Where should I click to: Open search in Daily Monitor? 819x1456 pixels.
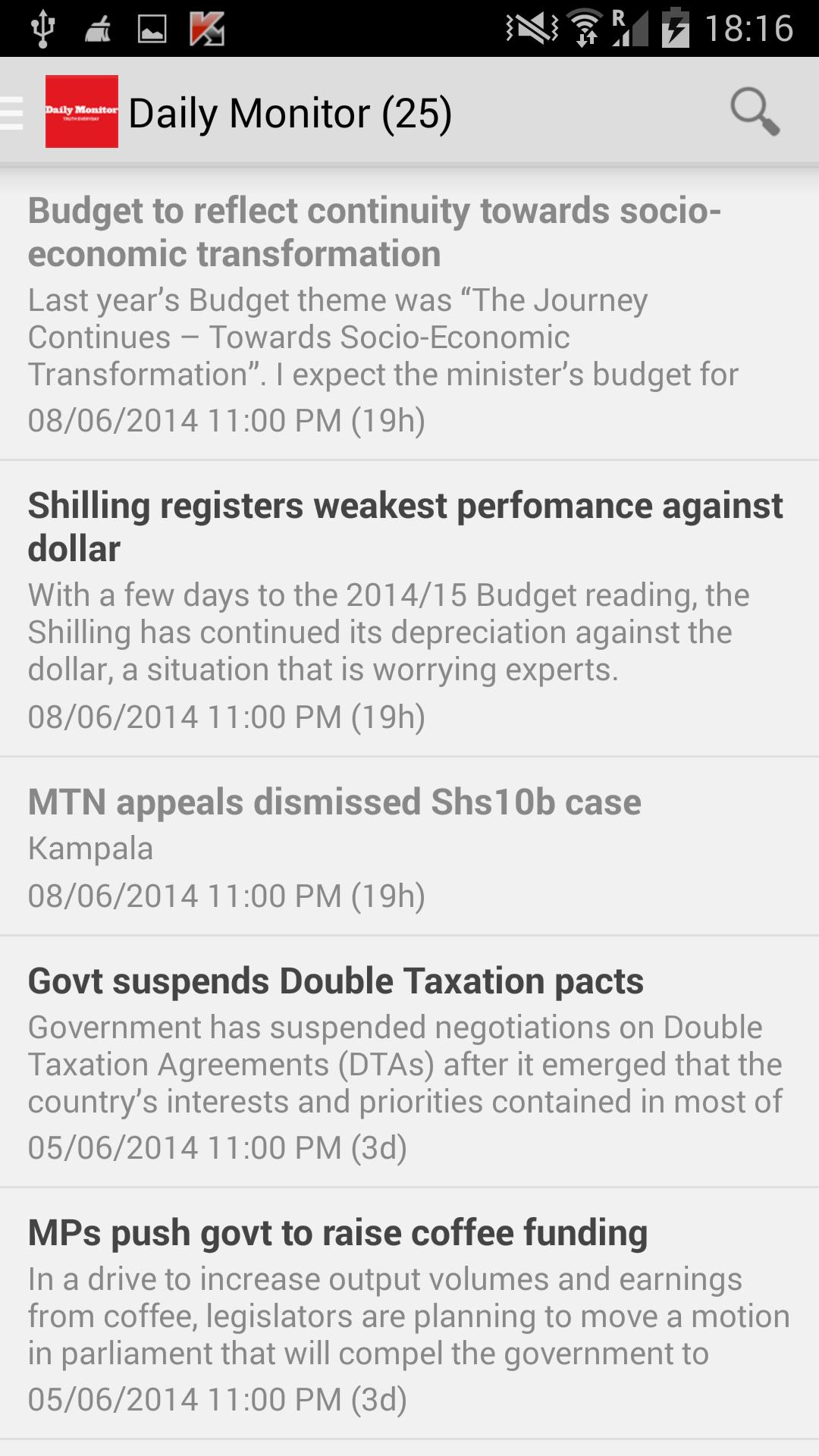pyautogui.click(x=754, y=112)
